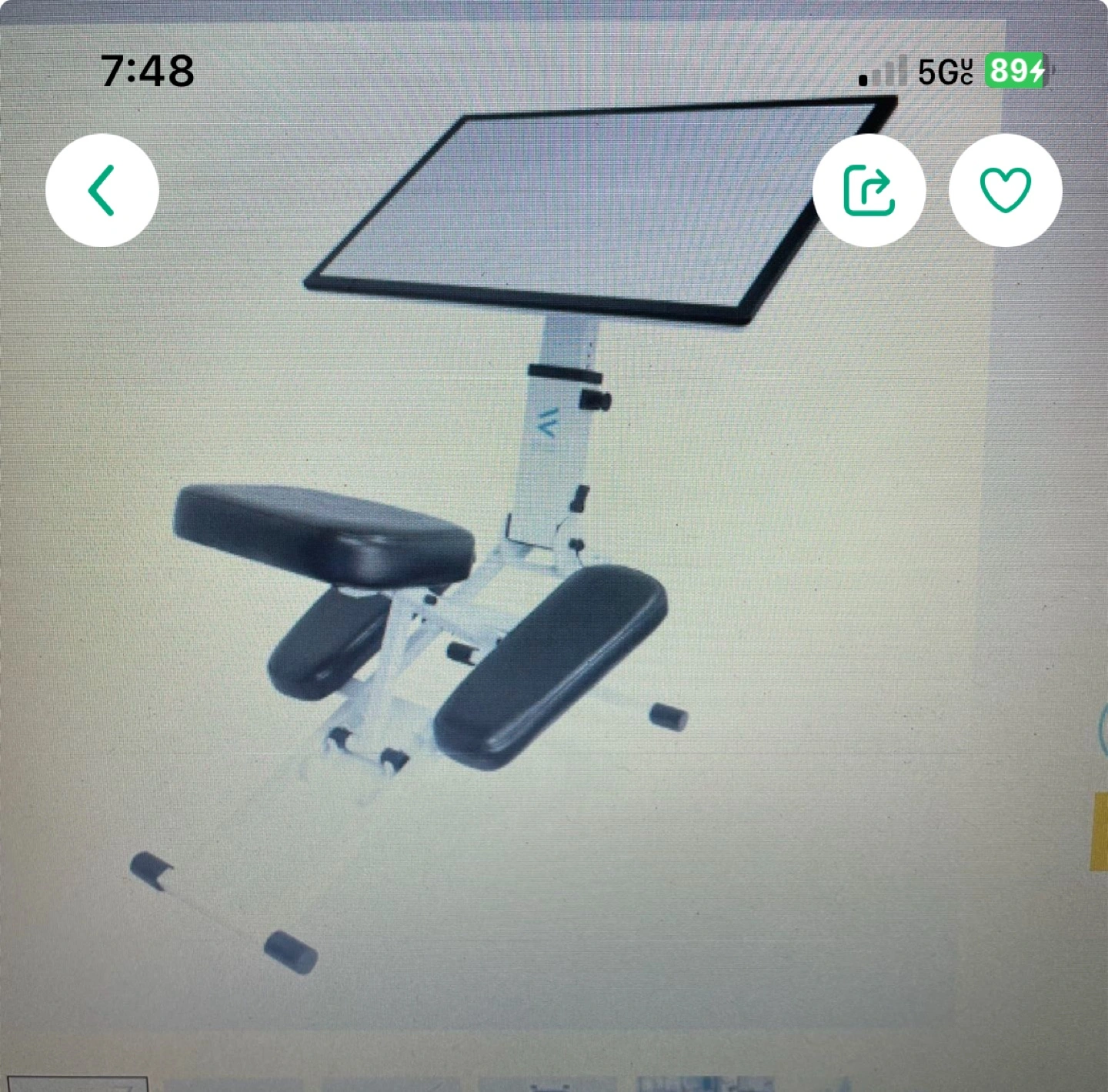Go back using the back arrow
The height and width of the screenshot is (1092, 1108).
(102, 190)
